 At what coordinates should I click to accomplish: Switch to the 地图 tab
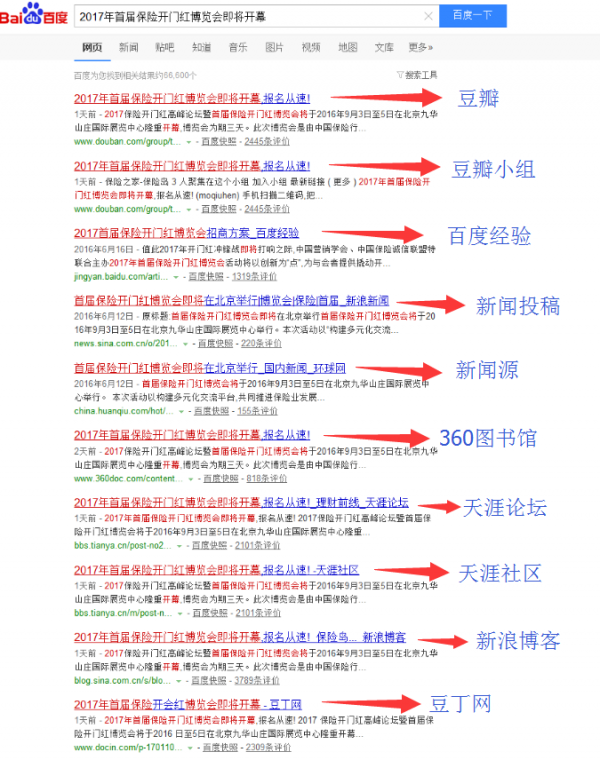347,47
